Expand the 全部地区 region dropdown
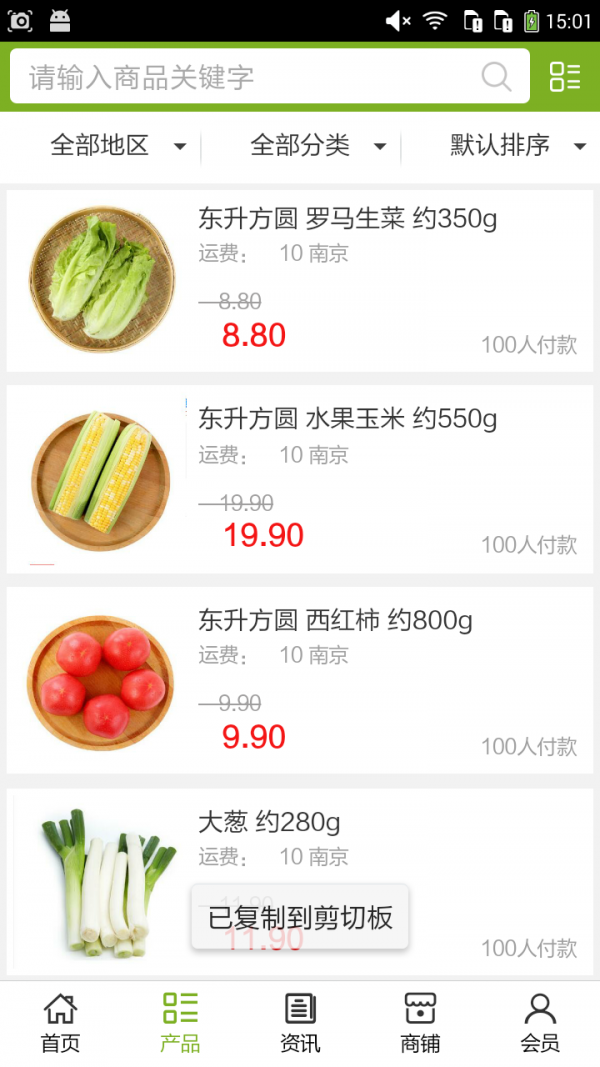Image resolution: width=600 pixels, height=1067 pixels. [x=115, y=146]
